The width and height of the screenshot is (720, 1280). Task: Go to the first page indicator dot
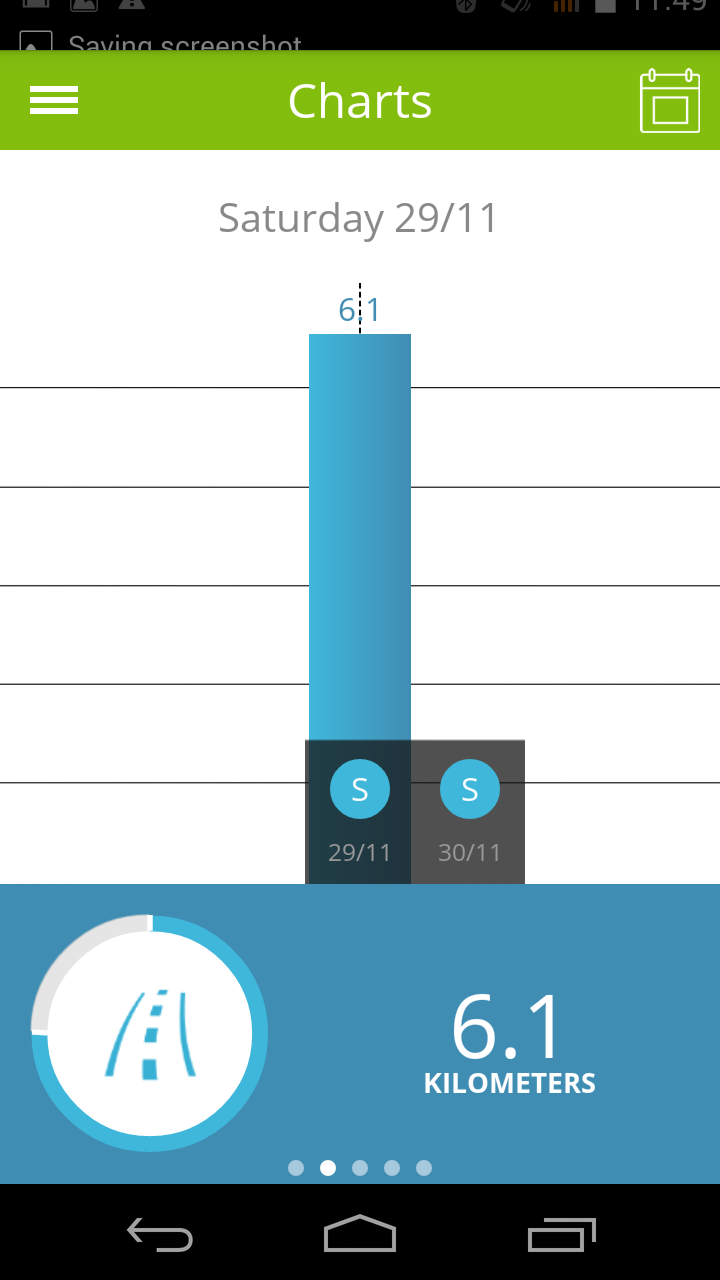(x=296, y=1168)
